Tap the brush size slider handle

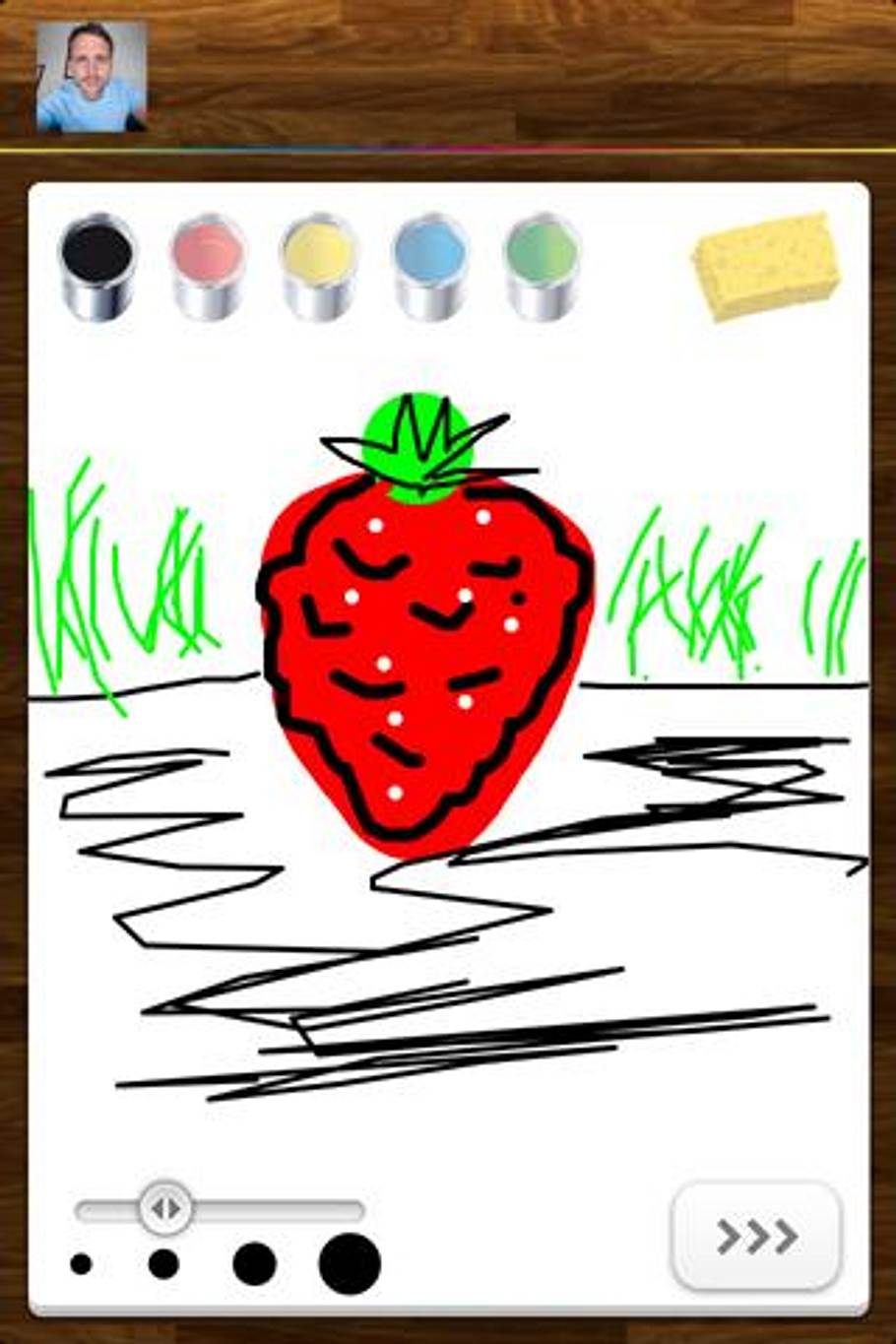tap(164, 1207)
